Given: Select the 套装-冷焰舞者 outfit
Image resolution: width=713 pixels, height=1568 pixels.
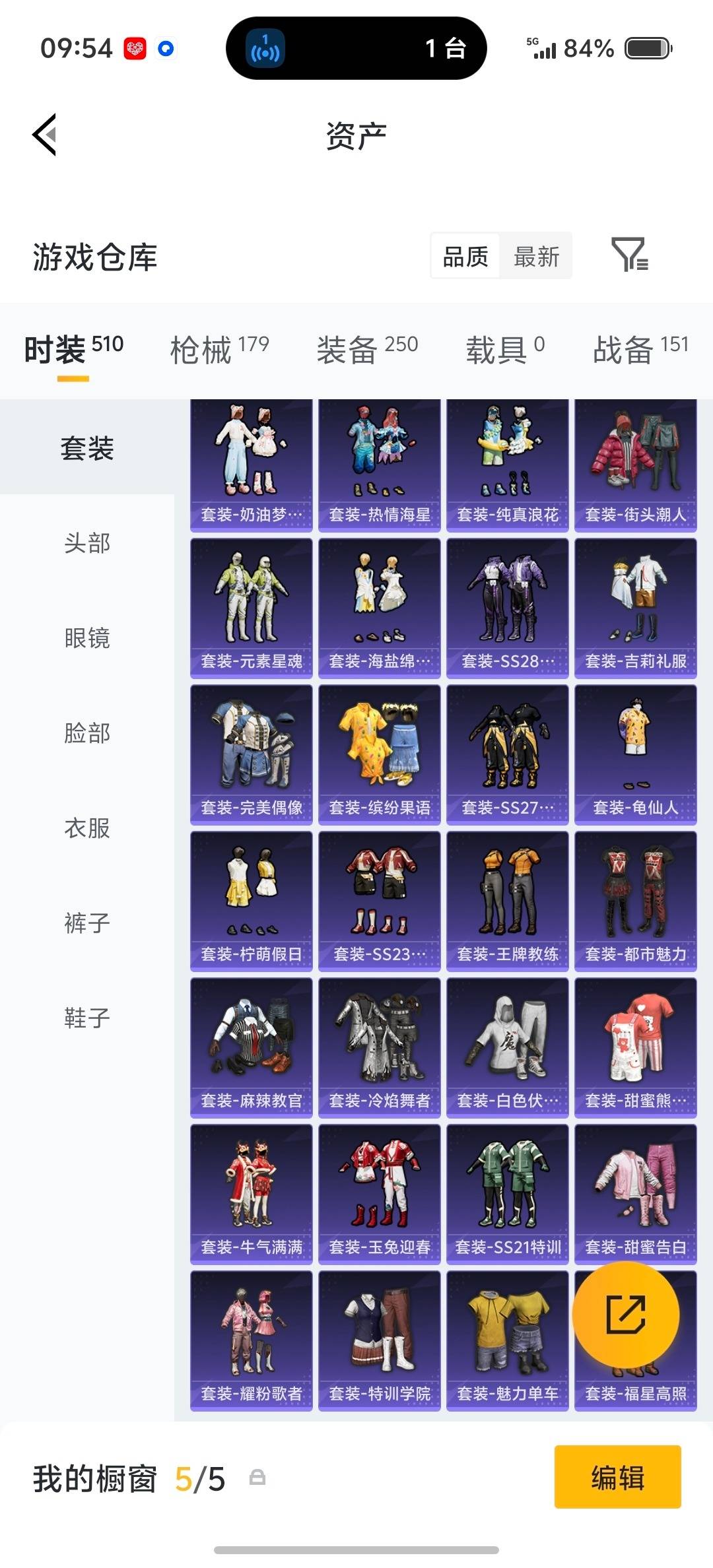Looking at the screenshot, I should click(x=380, y=1043).
